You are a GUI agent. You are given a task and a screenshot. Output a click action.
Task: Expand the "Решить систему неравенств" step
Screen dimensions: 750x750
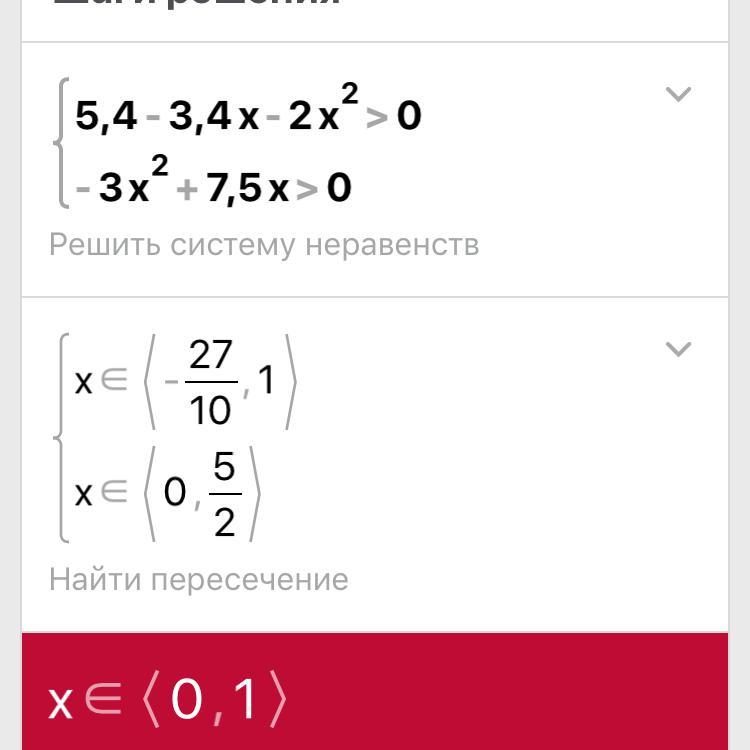[678, 95]
